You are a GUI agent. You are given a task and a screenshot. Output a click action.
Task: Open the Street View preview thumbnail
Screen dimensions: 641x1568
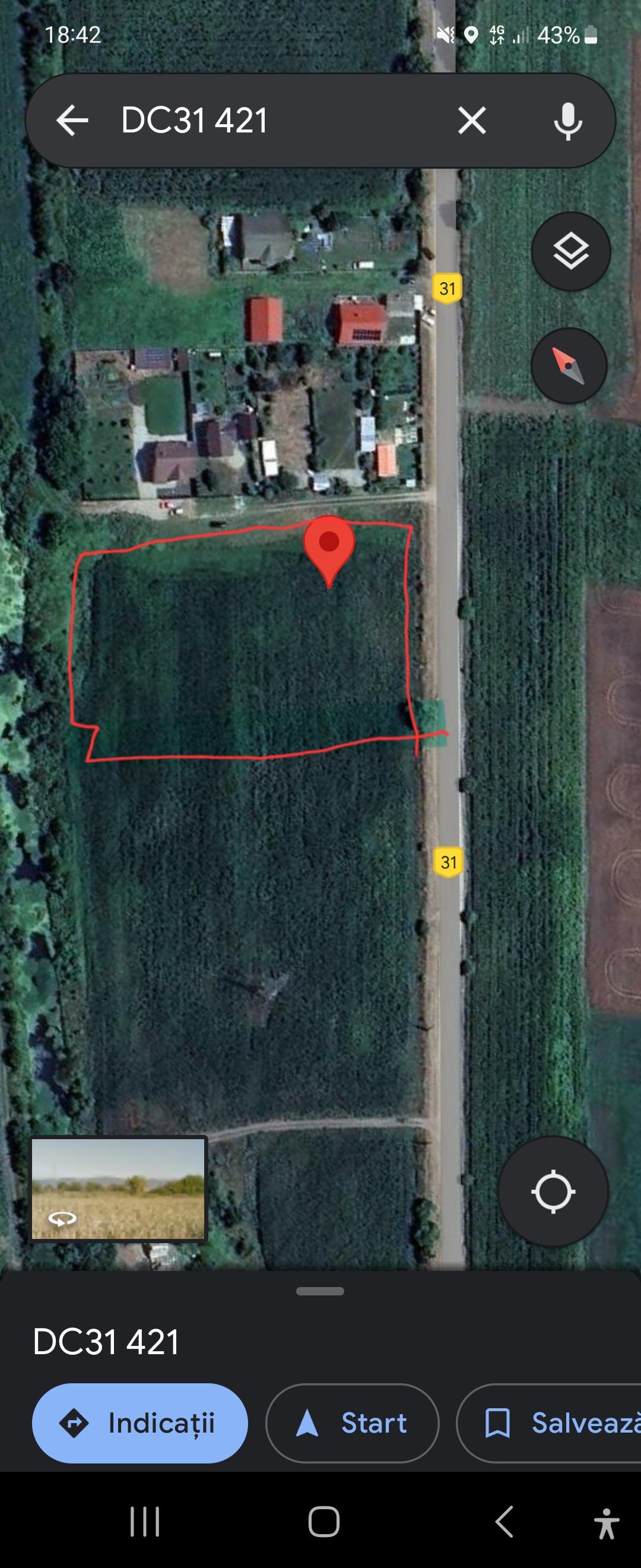[119, 1189]
